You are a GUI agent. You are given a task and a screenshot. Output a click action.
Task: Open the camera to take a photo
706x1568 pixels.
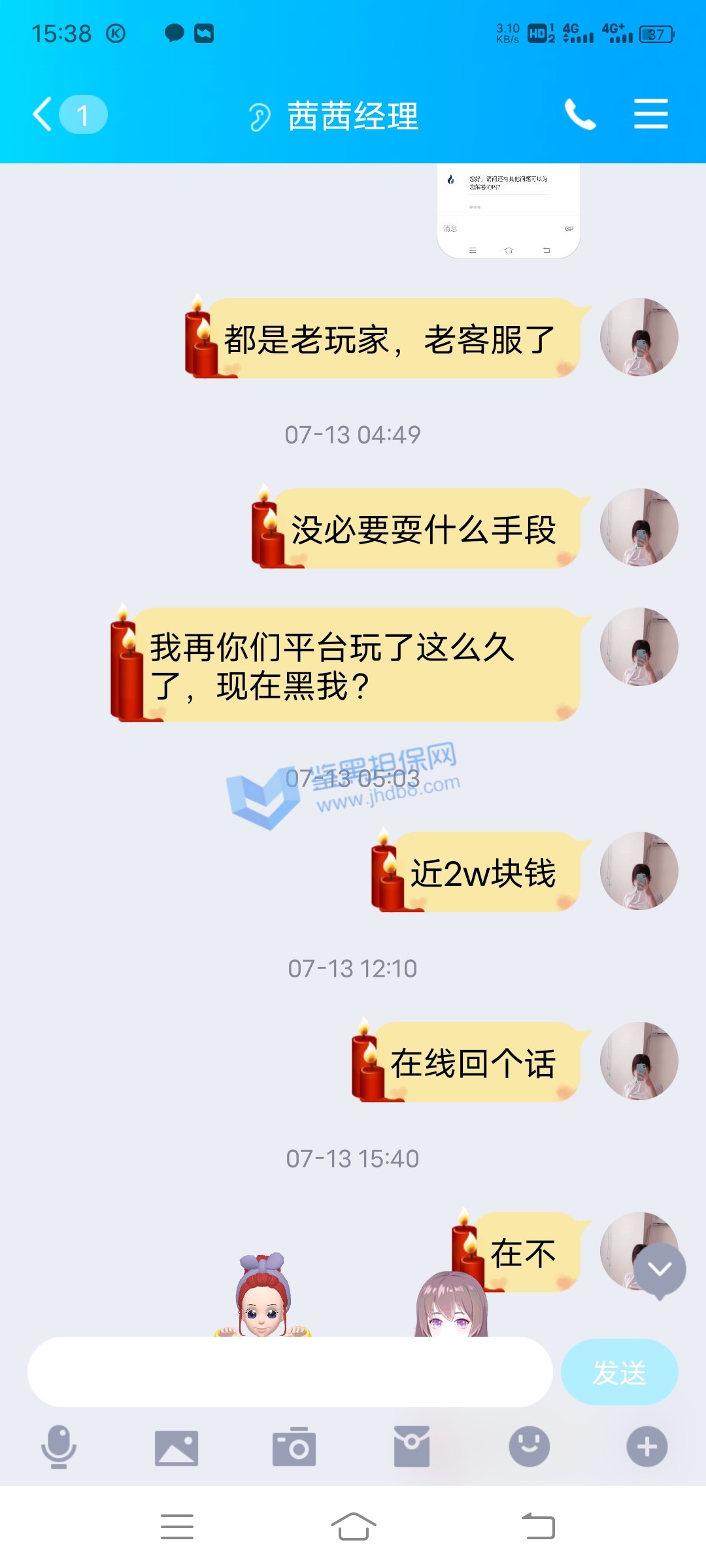click(294, 1447)
